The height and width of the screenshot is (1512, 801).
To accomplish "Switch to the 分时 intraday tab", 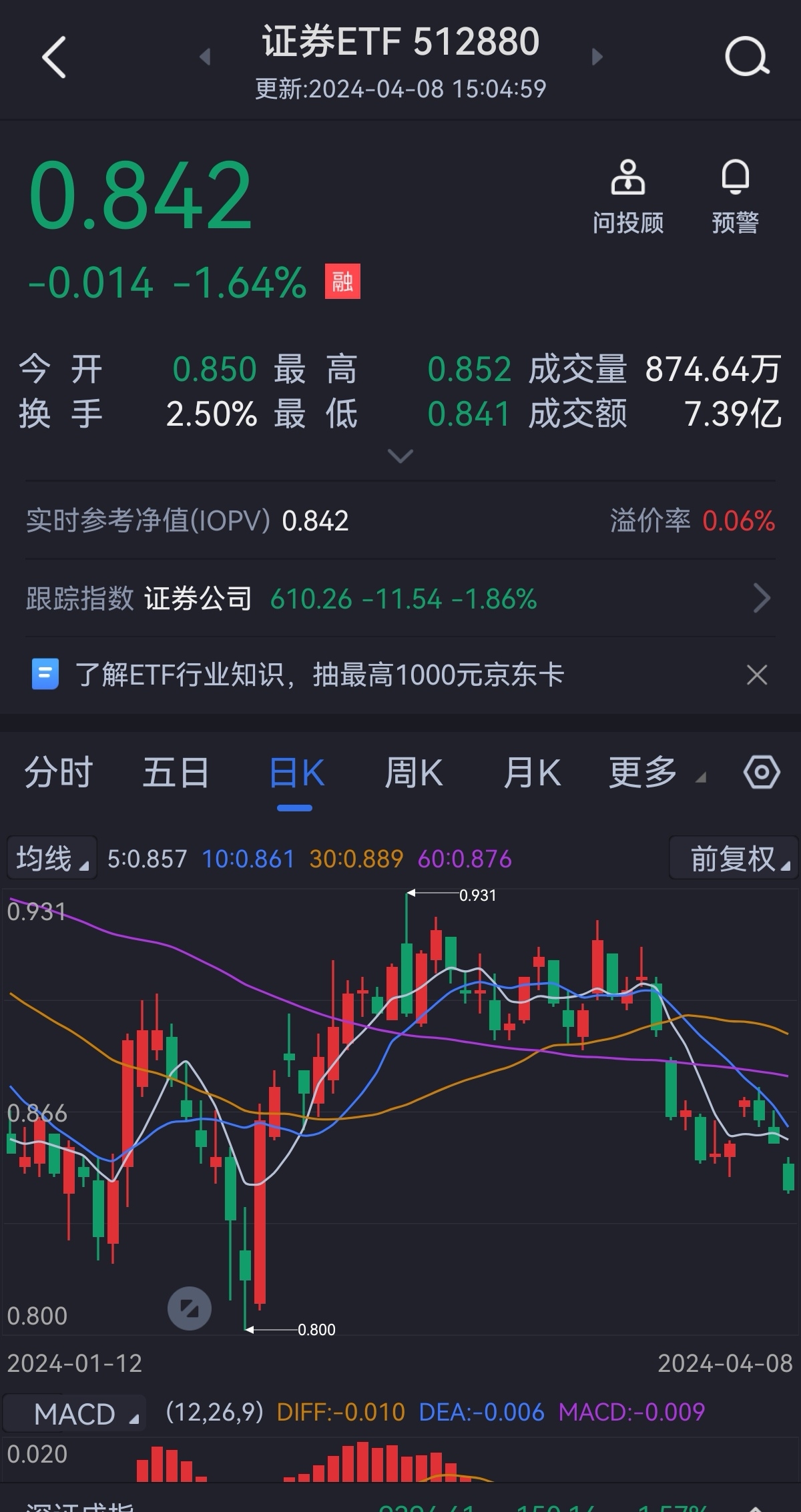I will coord(57,772).
